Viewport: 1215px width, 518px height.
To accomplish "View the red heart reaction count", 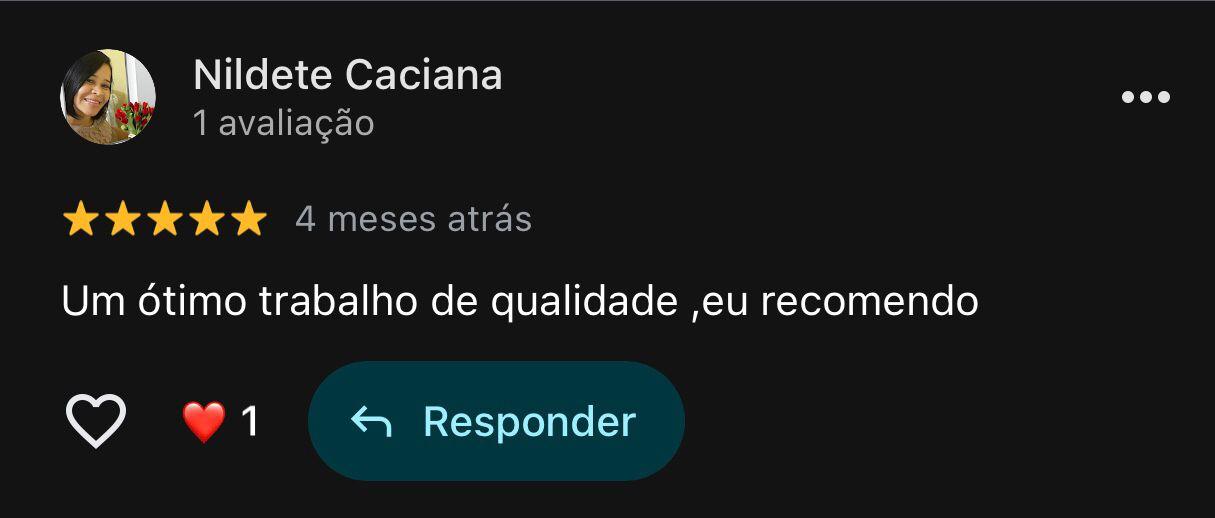I will tap(221, 421).
